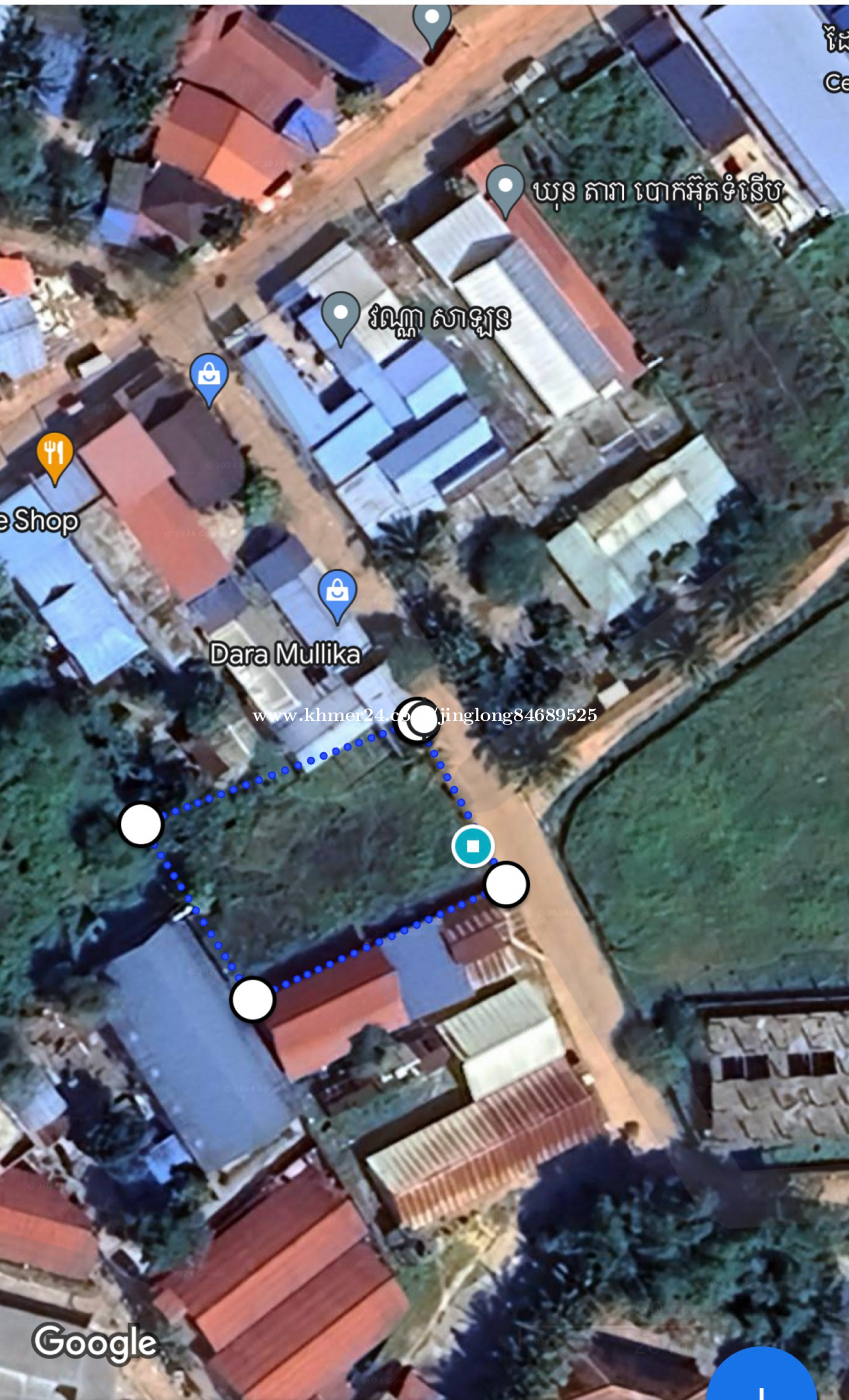Viewport: 849px width, 1400px height.
Task: Open the យុន តារា បោកអ៊ុតទំនើប place marker
Action: tap(506, 190)
